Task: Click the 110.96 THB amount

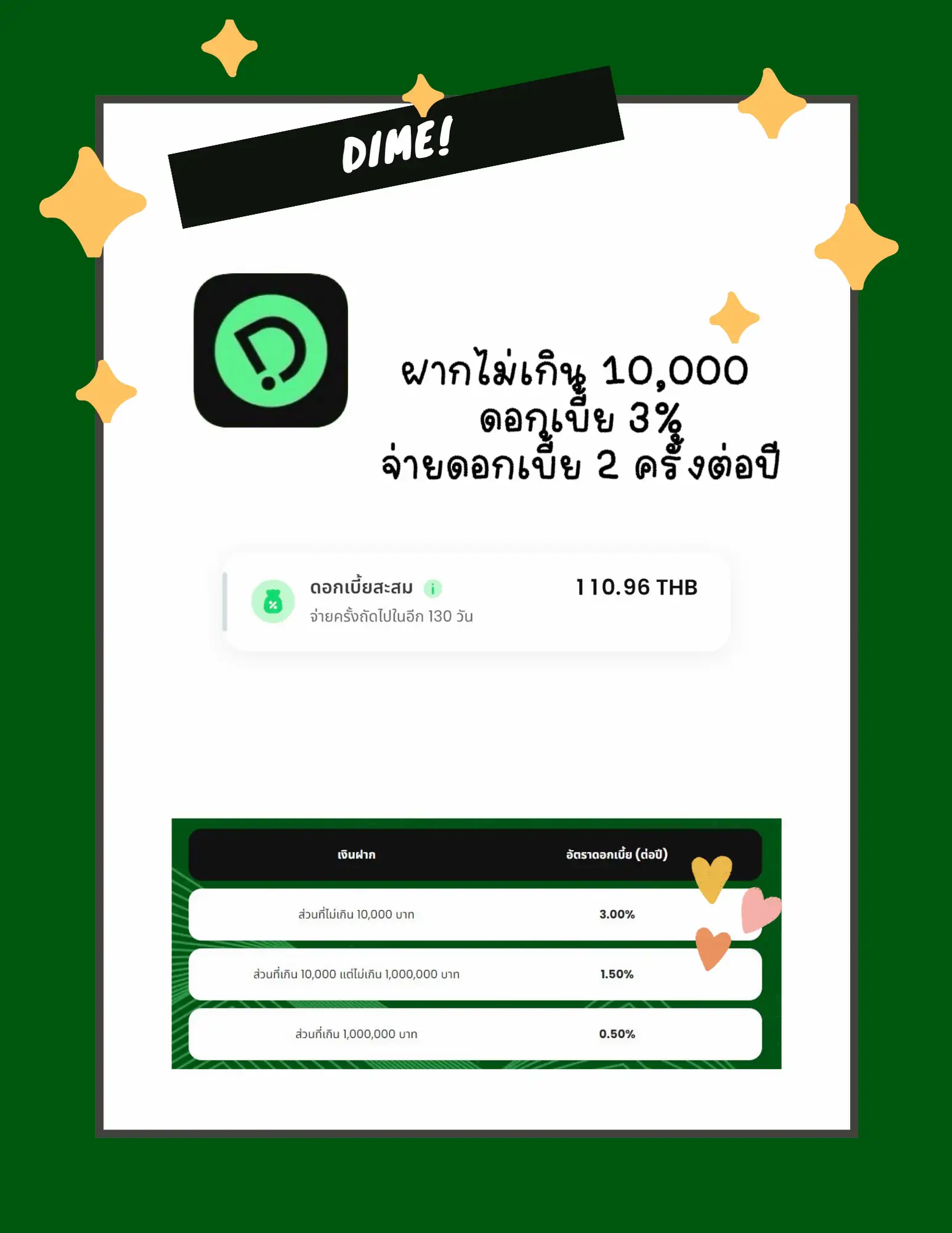Action: 637,588
